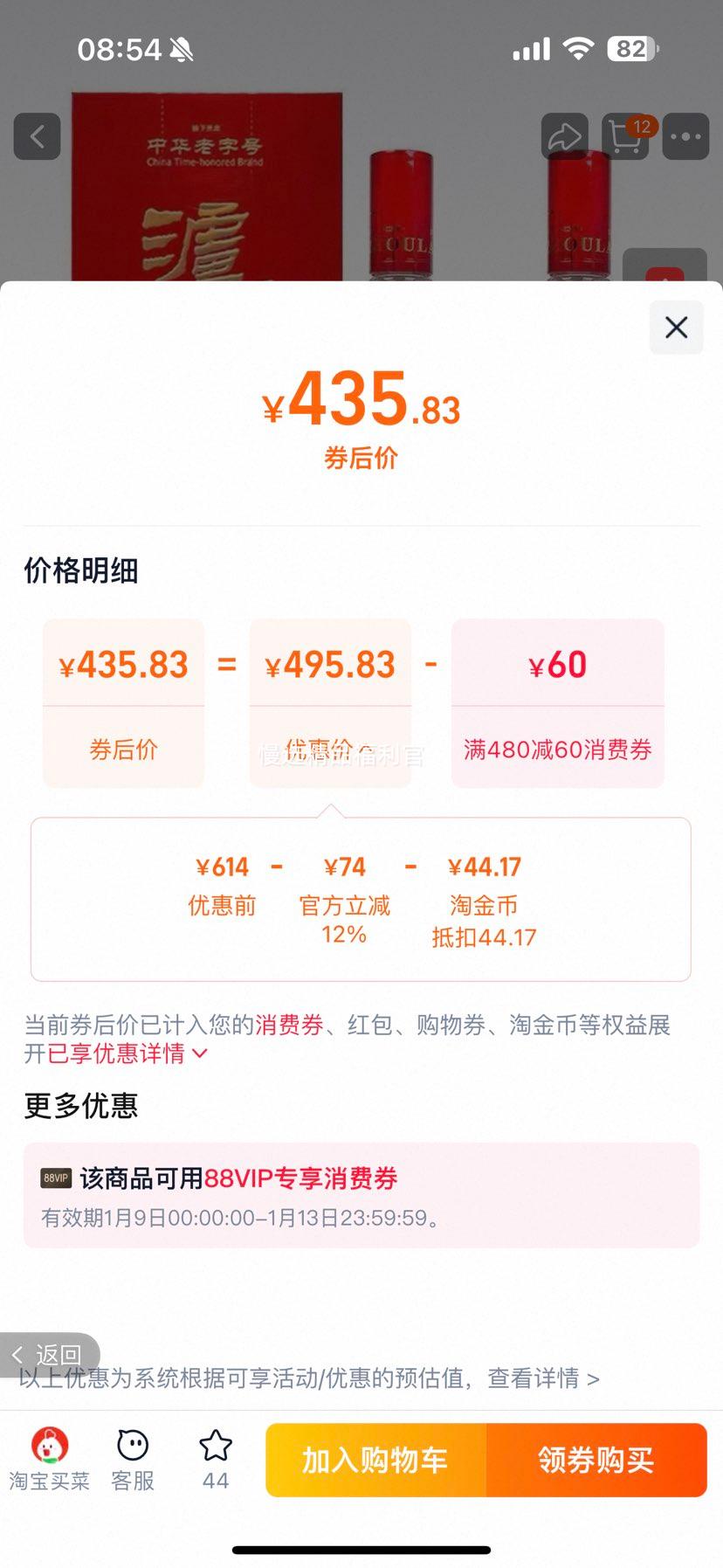
Task: Tap the back arrow on the product image
Action: (x=37, y=137)
